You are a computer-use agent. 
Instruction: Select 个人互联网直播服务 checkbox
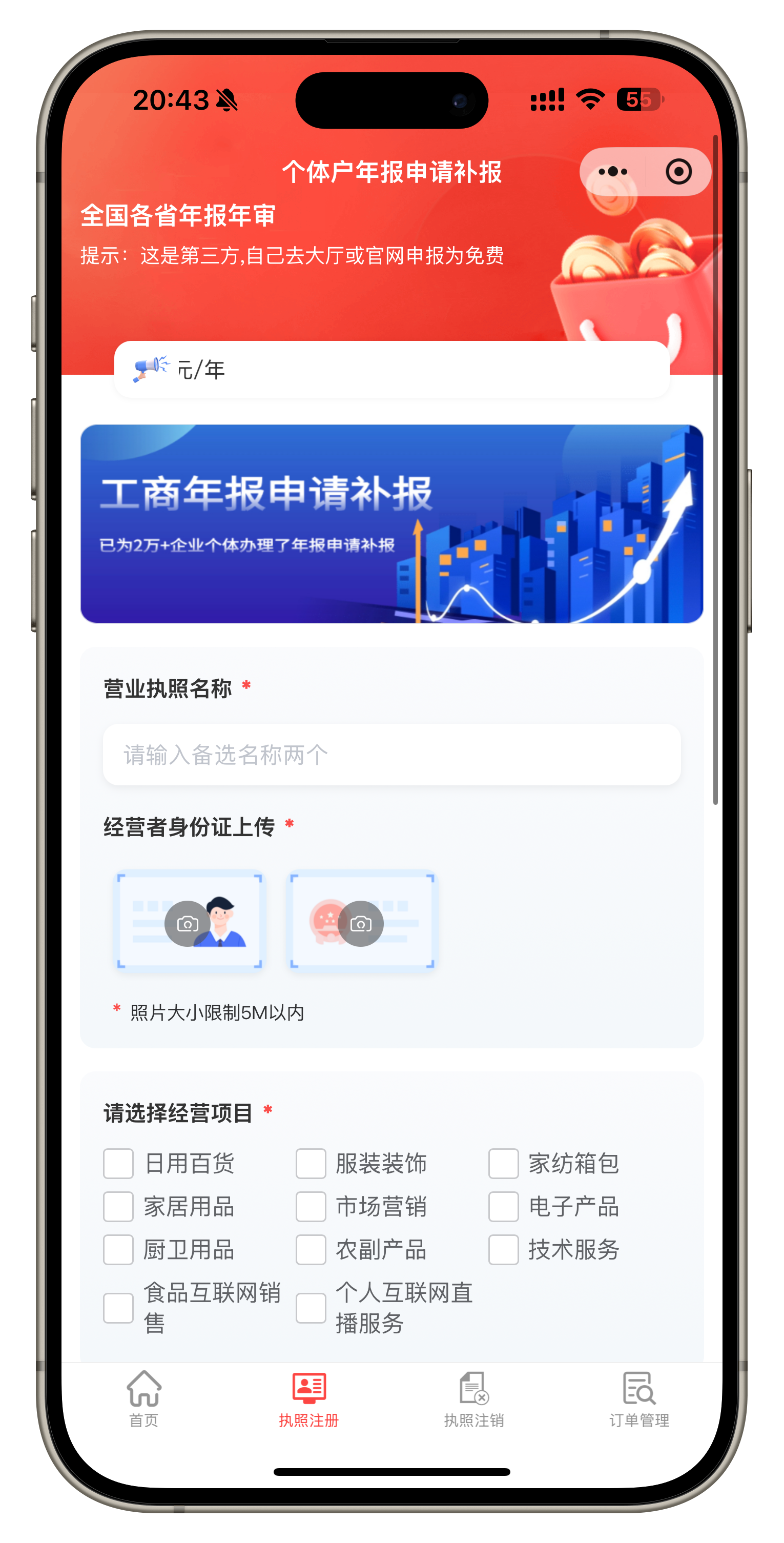coord(311,1308)
